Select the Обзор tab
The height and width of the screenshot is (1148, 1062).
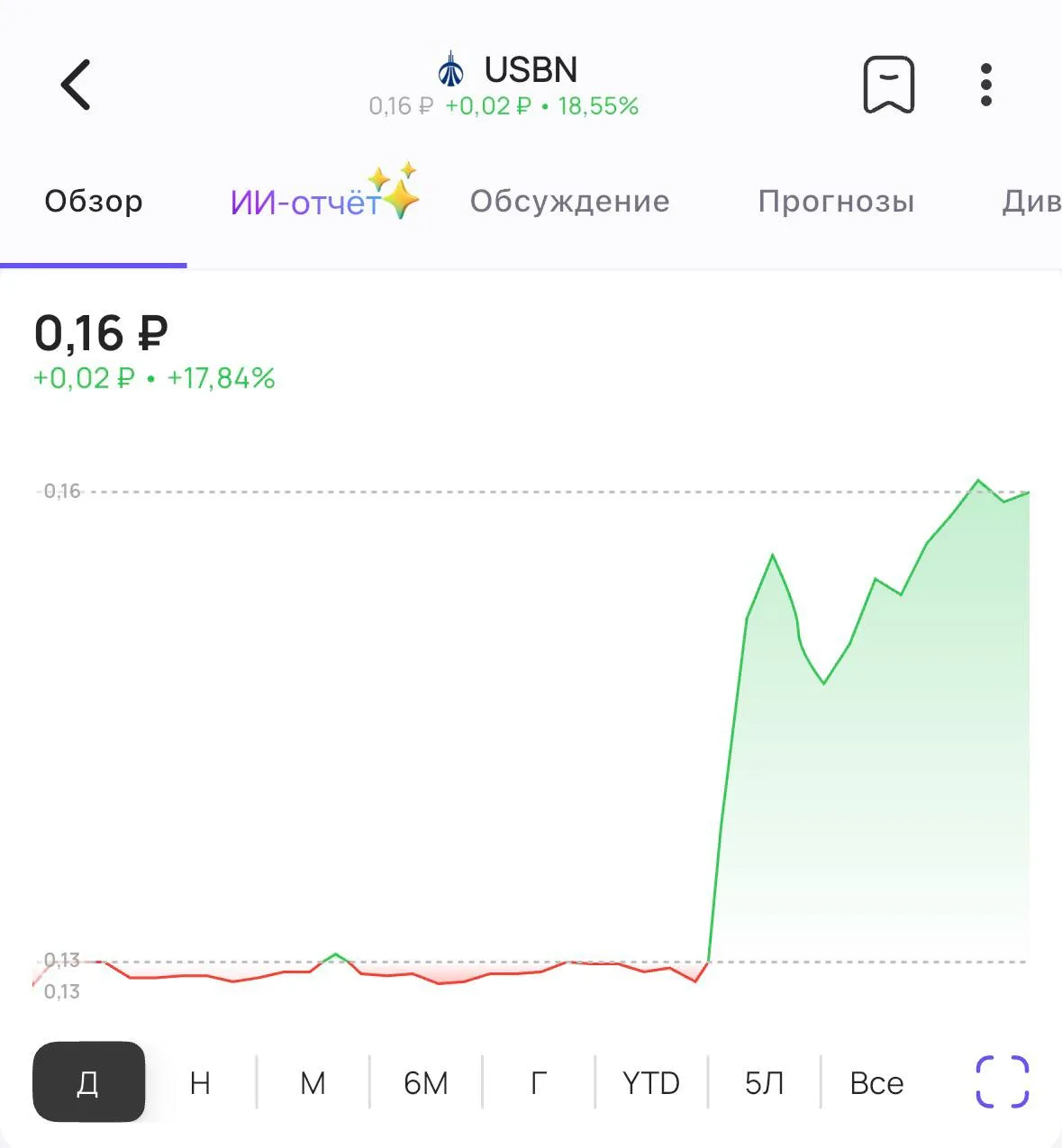(x=94, y=201)
